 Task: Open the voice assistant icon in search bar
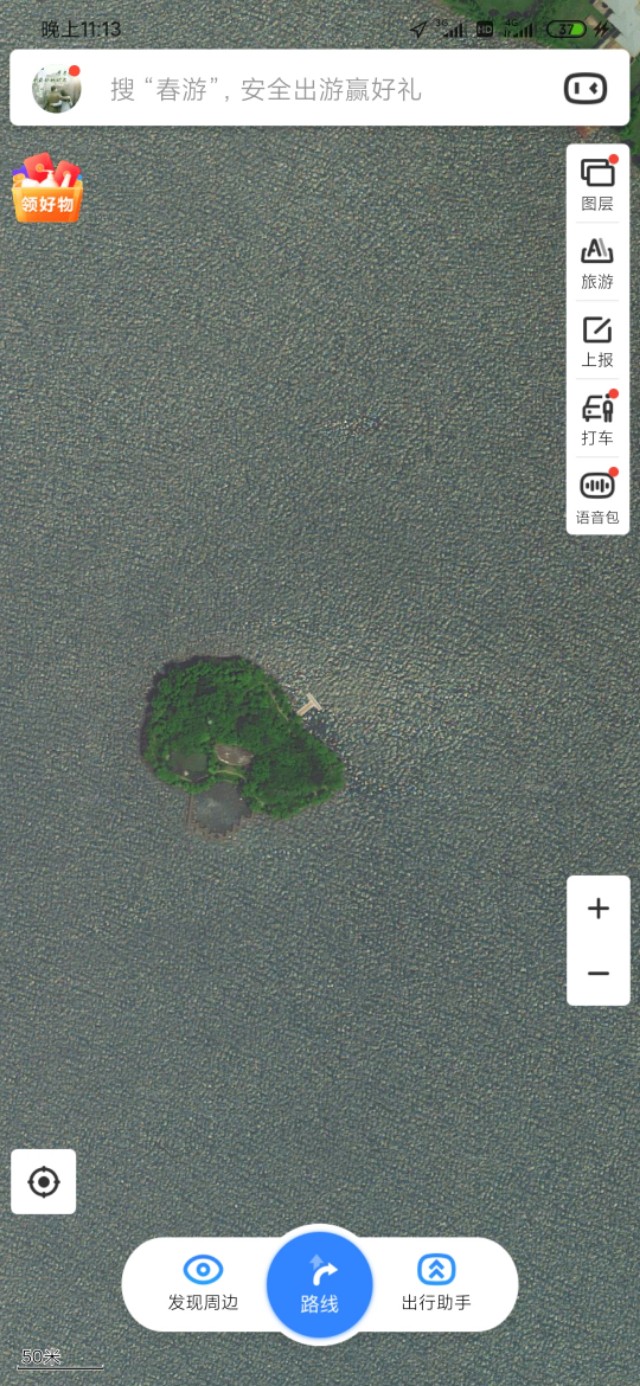(585, 89)
